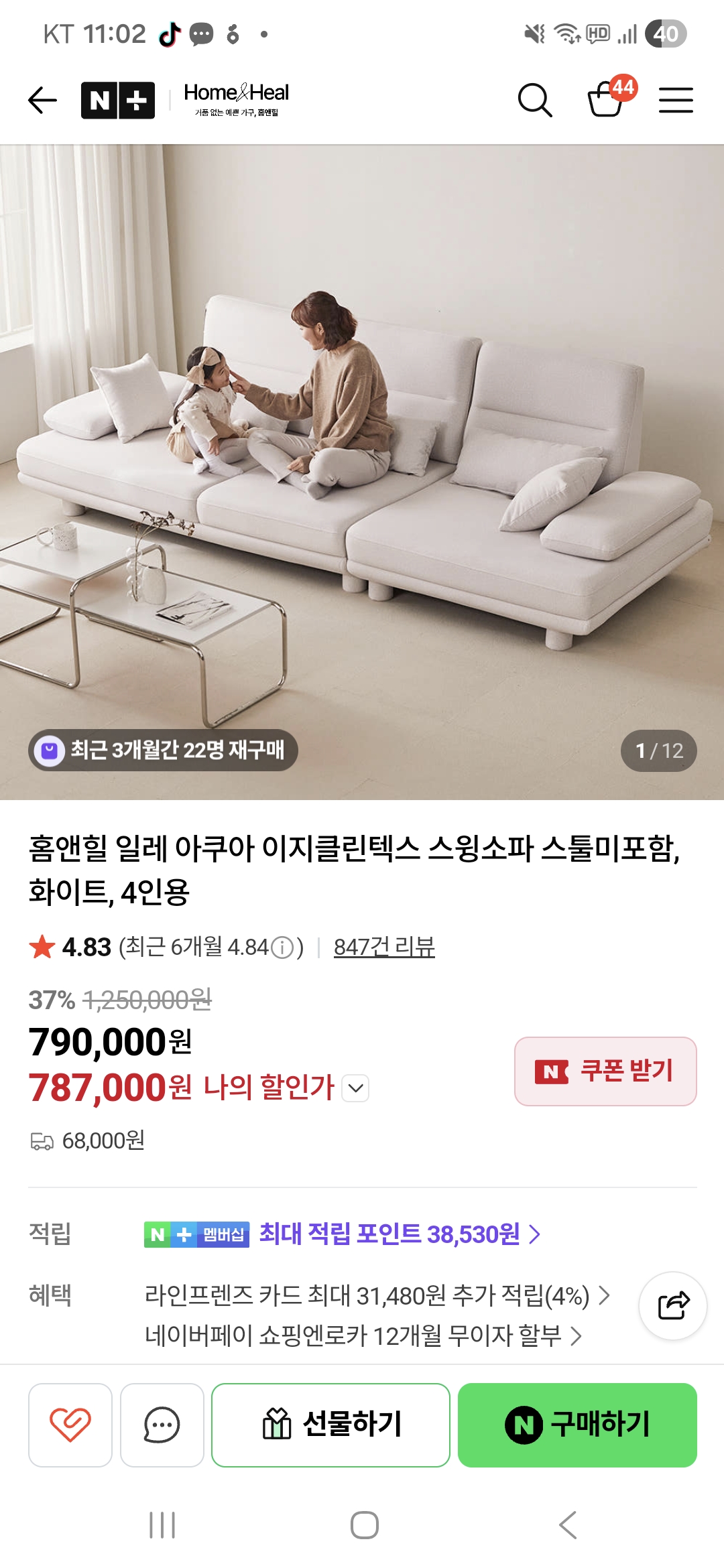Share this product with the floating share button
This screenshot has height=1568, width=724.
(x=673, y=1305)
